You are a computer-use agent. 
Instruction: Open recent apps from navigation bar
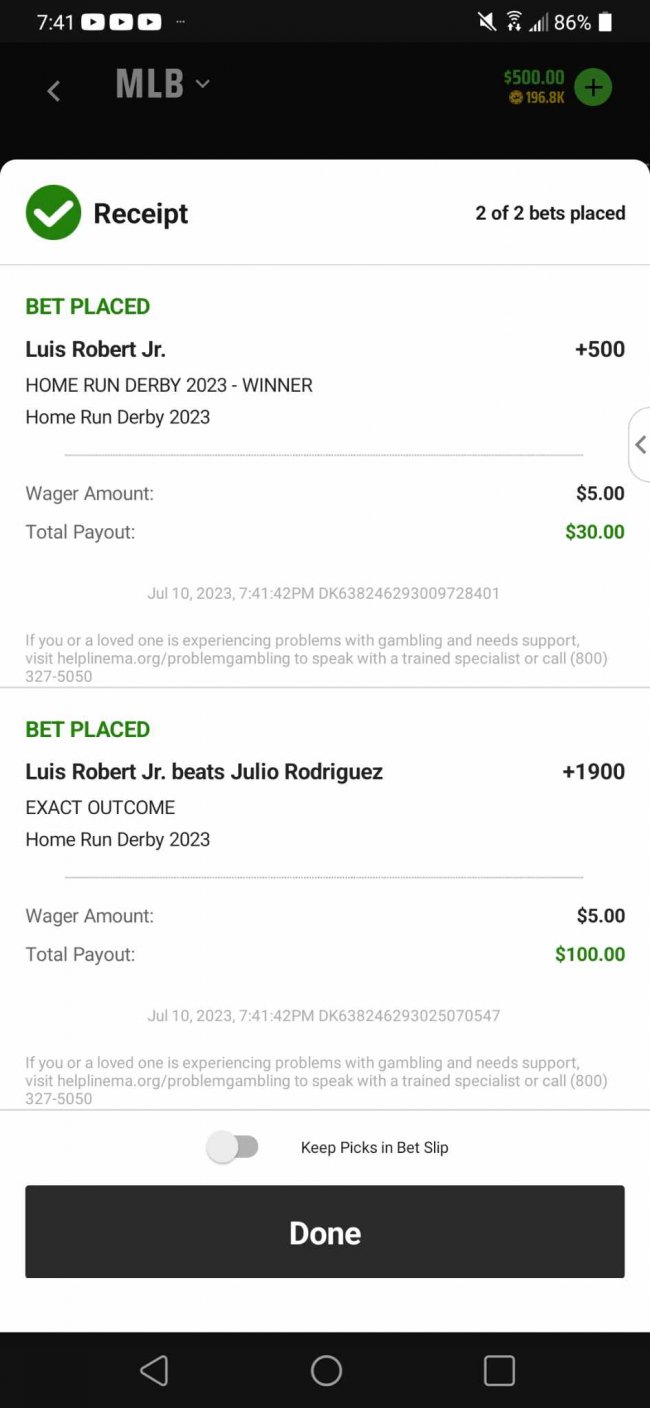(x=499, y=1370)
